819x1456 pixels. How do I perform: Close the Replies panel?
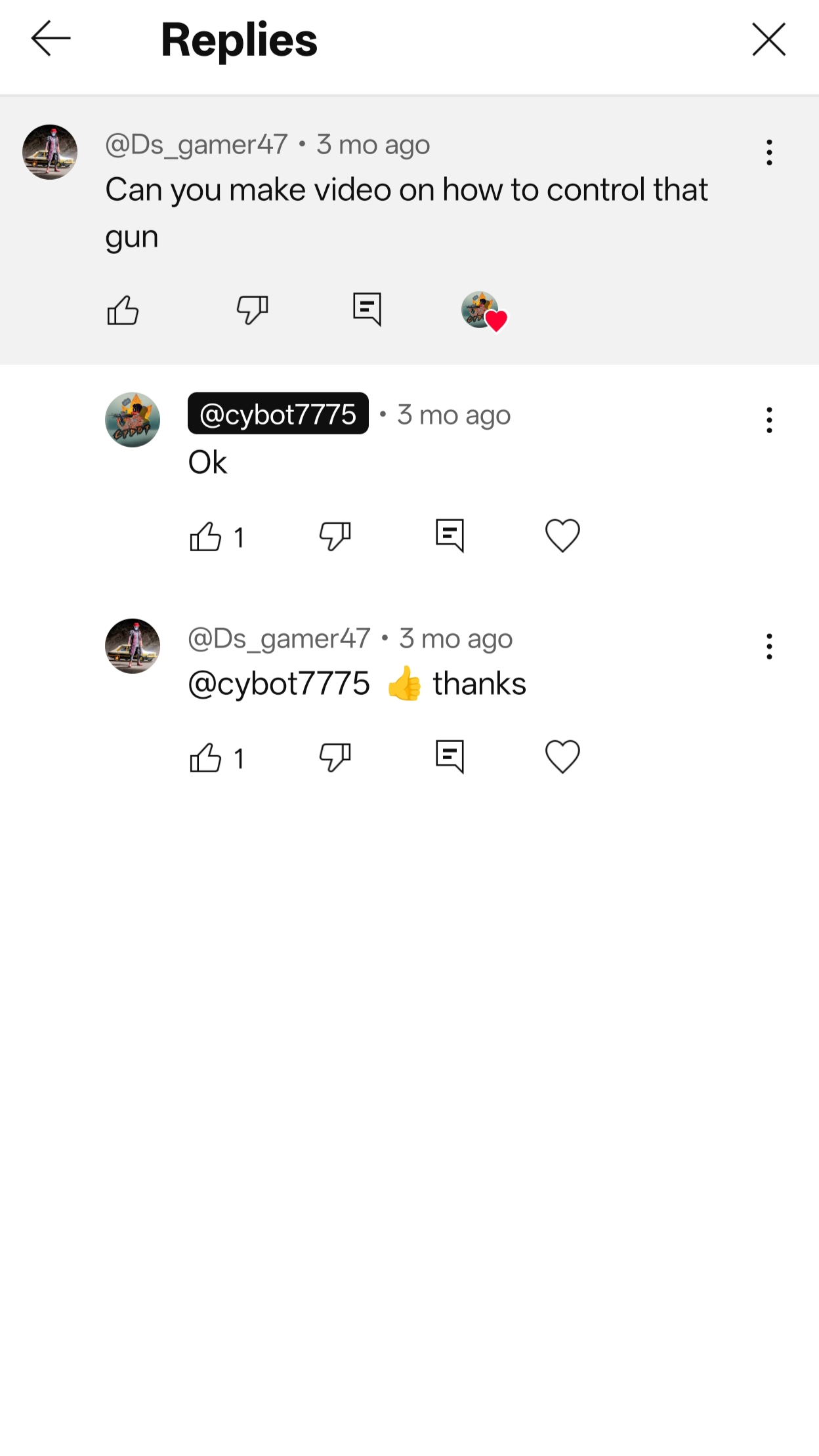pyautogui.click(x=768, y=39)
